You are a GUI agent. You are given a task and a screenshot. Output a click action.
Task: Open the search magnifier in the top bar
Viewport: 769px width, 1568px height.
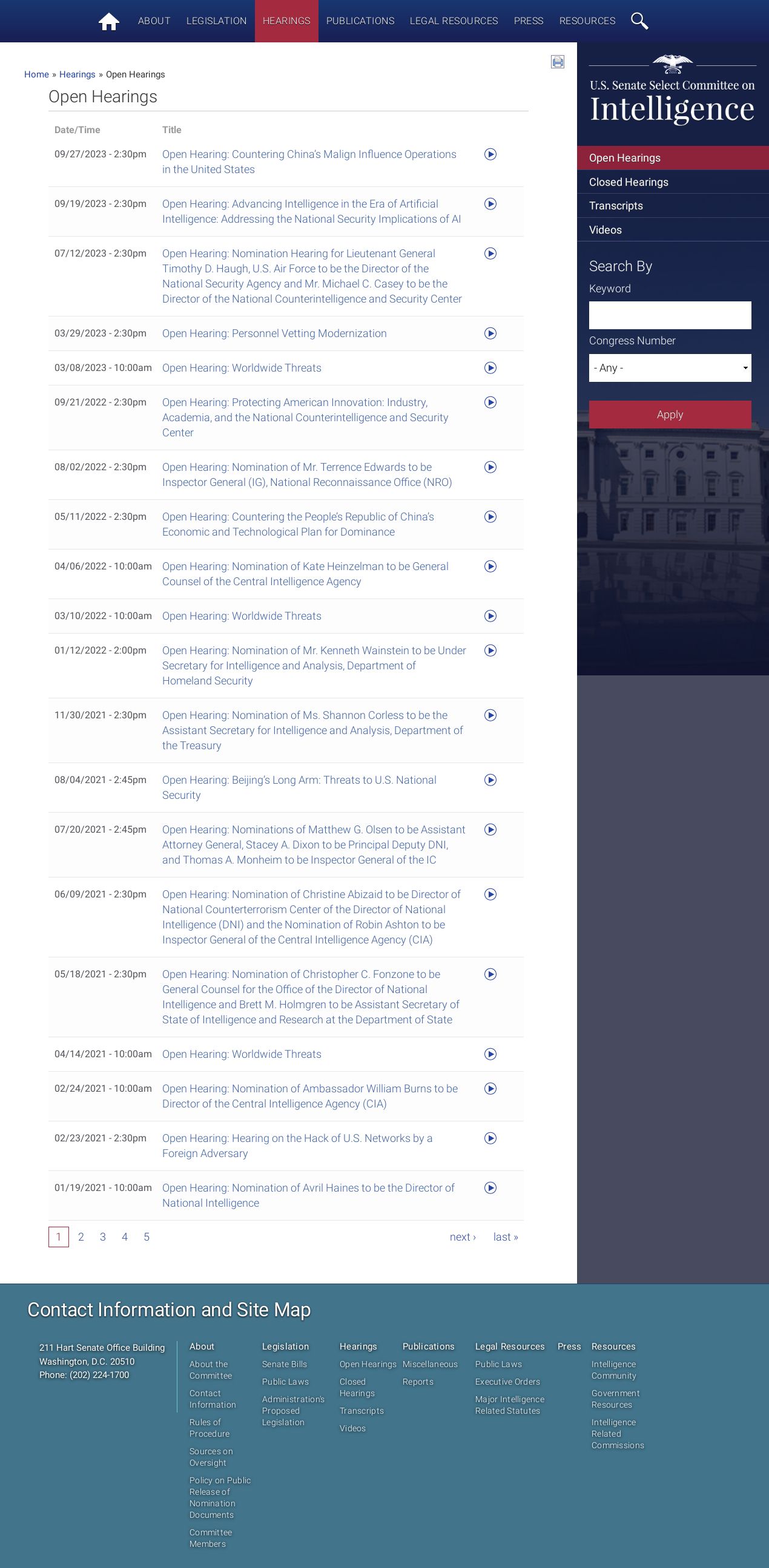[639, 21]
